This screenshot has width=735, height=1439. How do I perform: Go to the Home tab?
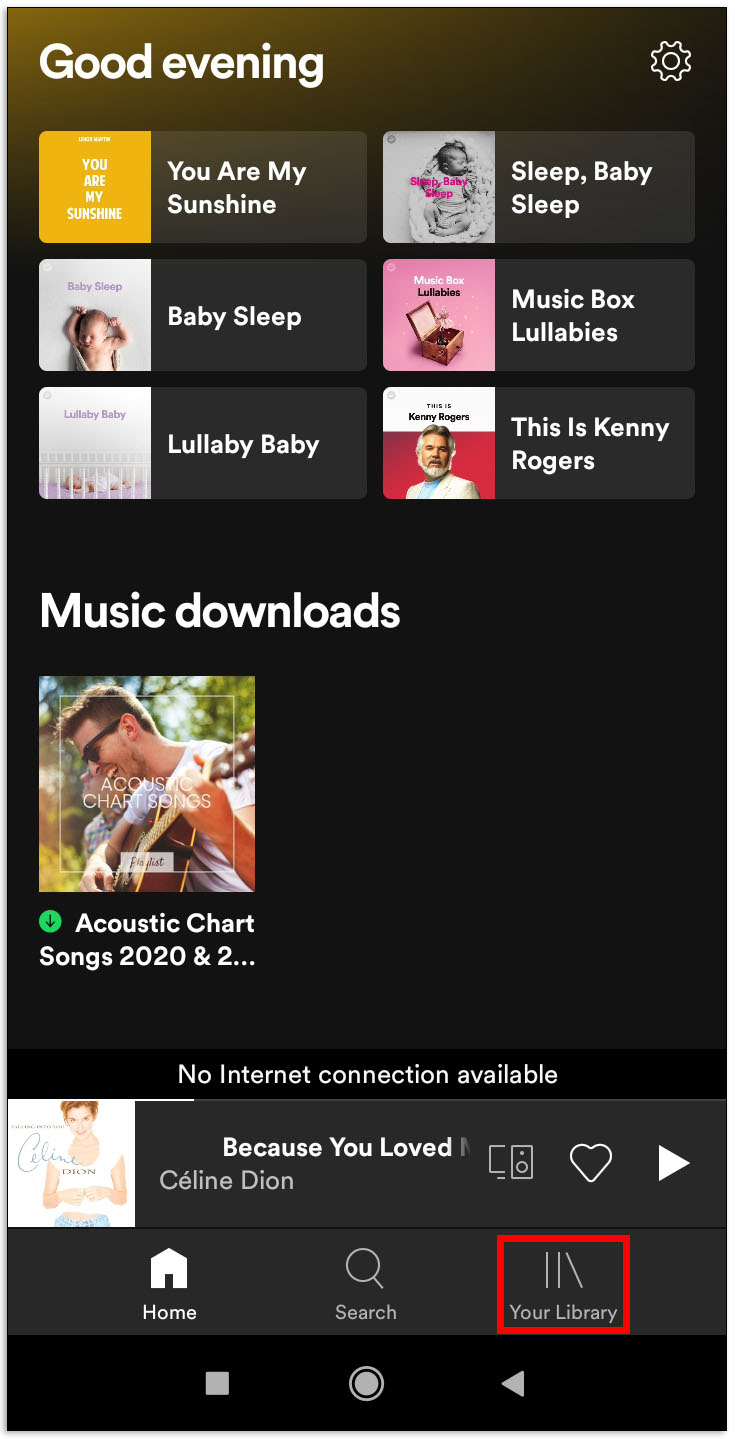(x=169, y=1284)
